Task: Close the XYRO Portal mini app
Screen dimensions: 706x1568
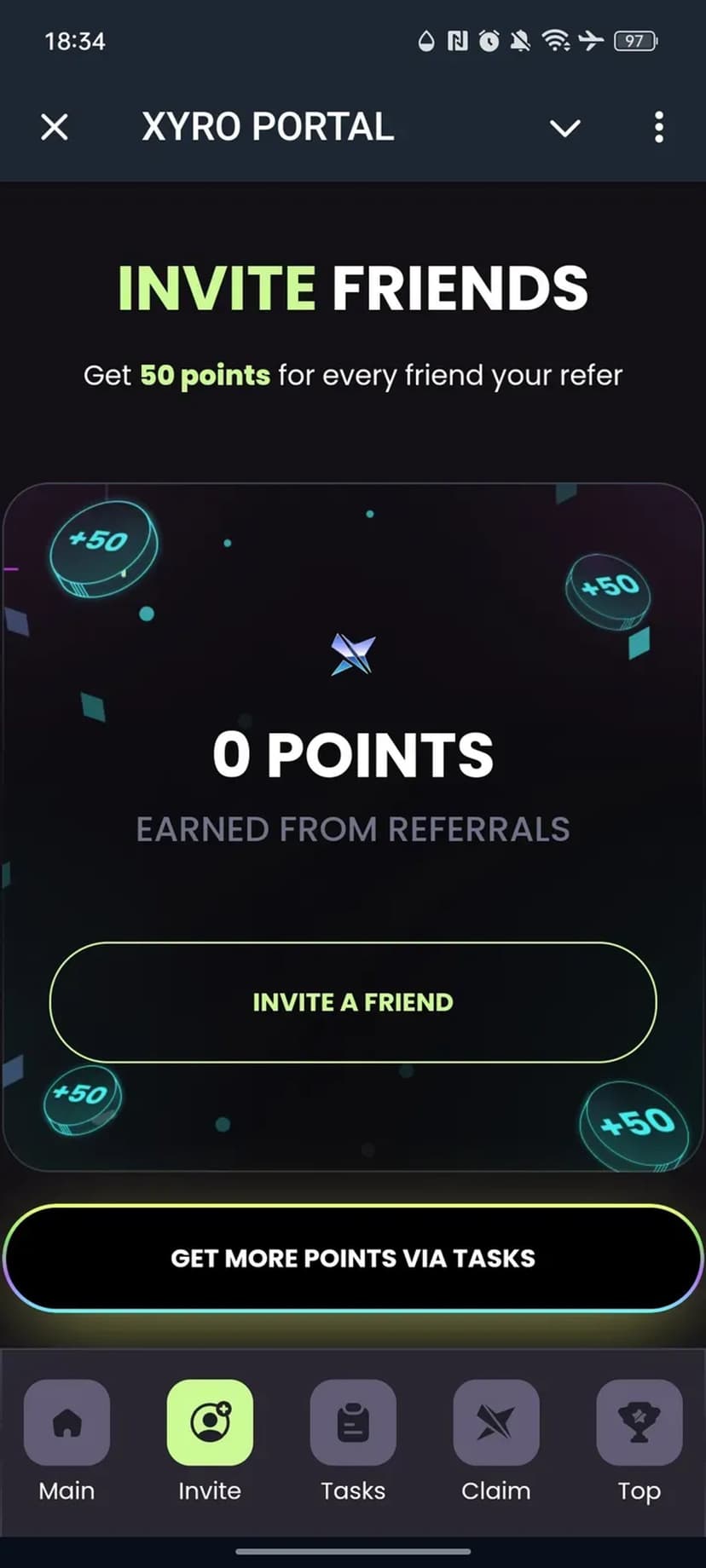Action: (55, 128)
